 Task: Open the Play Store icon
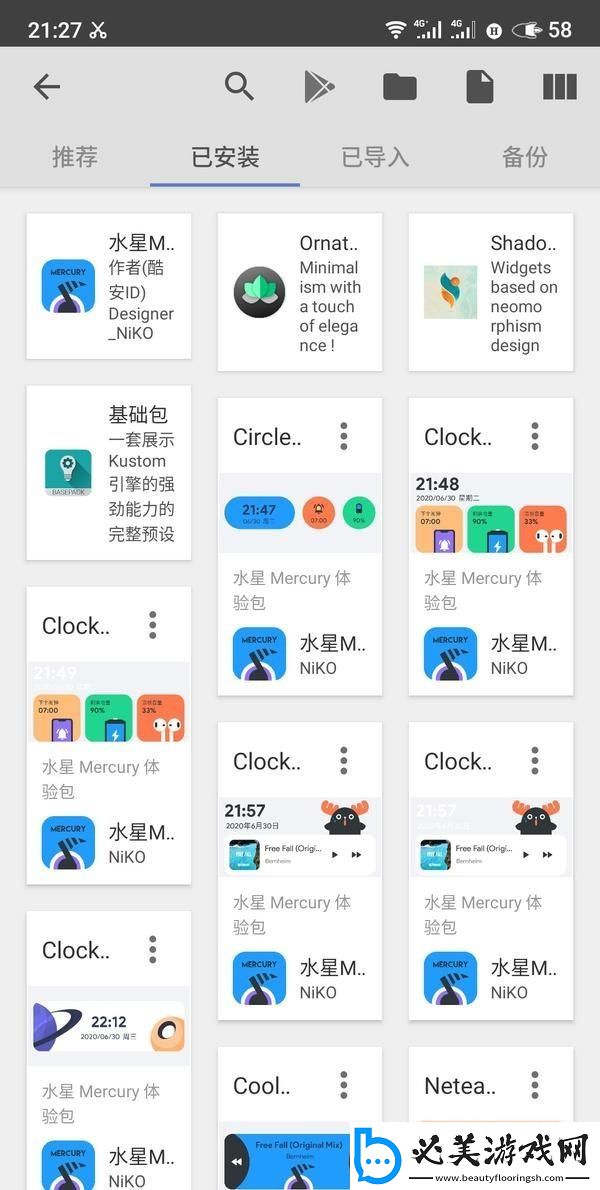click(319, 87)
